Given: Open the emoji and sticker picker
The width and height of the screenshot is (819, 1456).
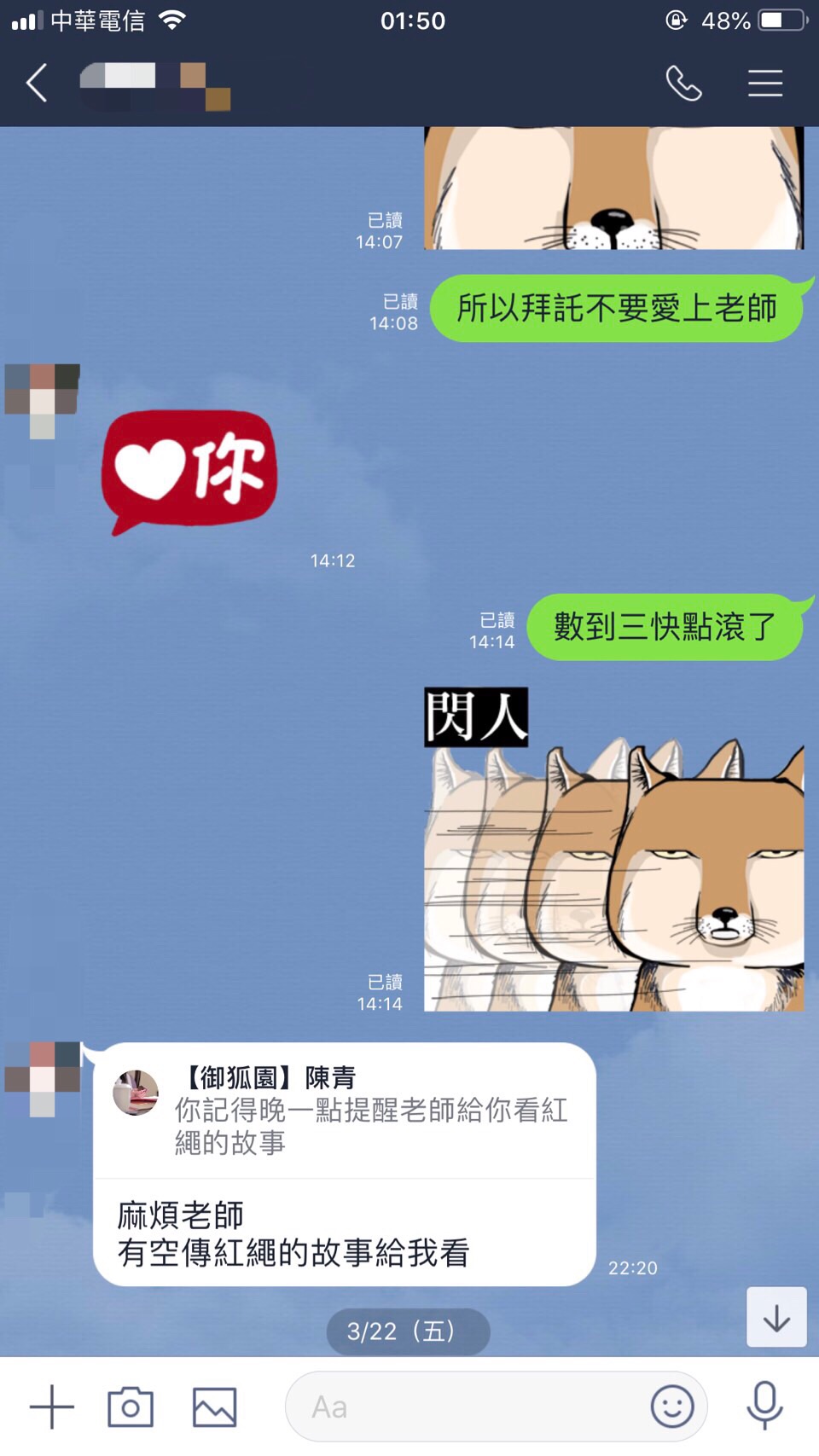Looking at the screenshot, I should coord(671,1407).
